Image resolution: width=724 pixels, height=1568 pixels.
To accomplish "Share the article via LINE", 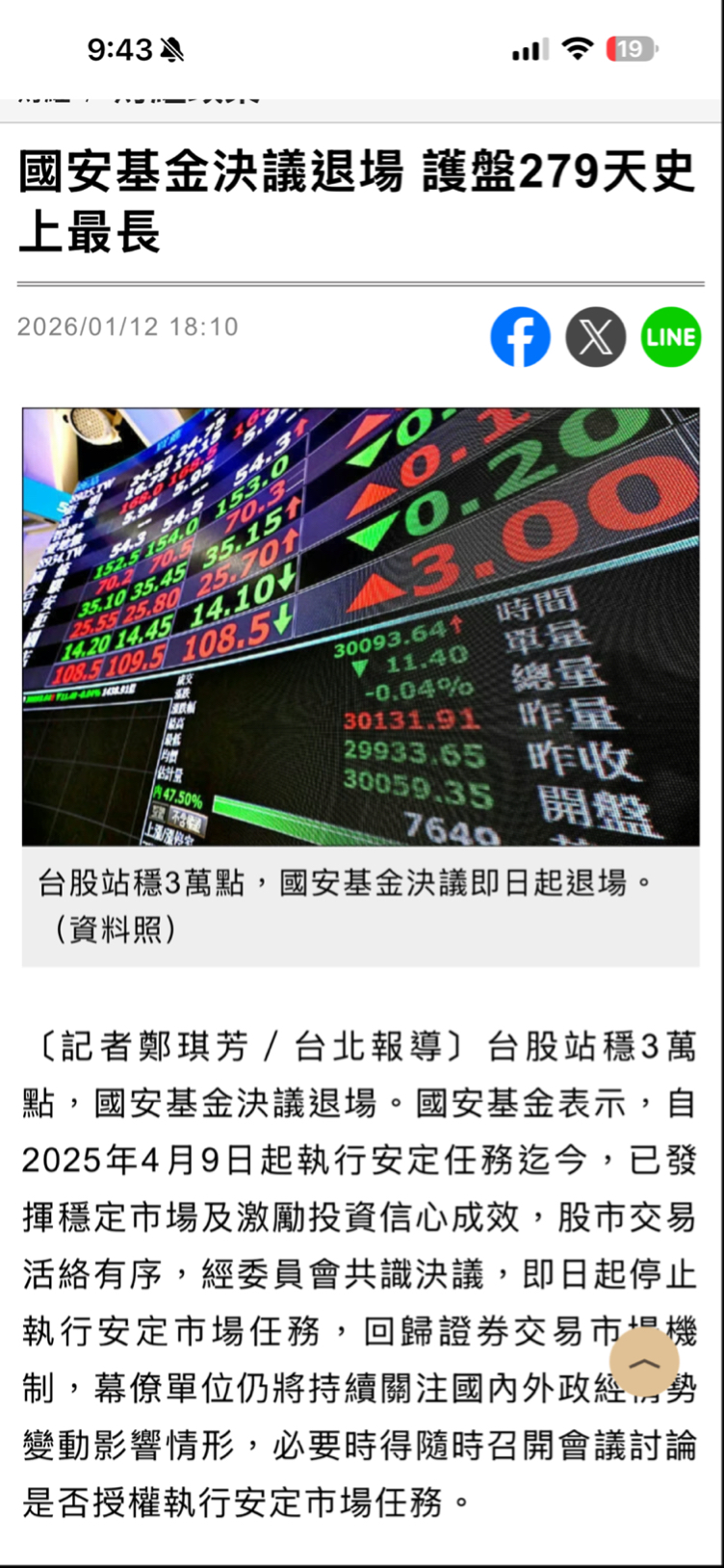I will click(670, 336).
